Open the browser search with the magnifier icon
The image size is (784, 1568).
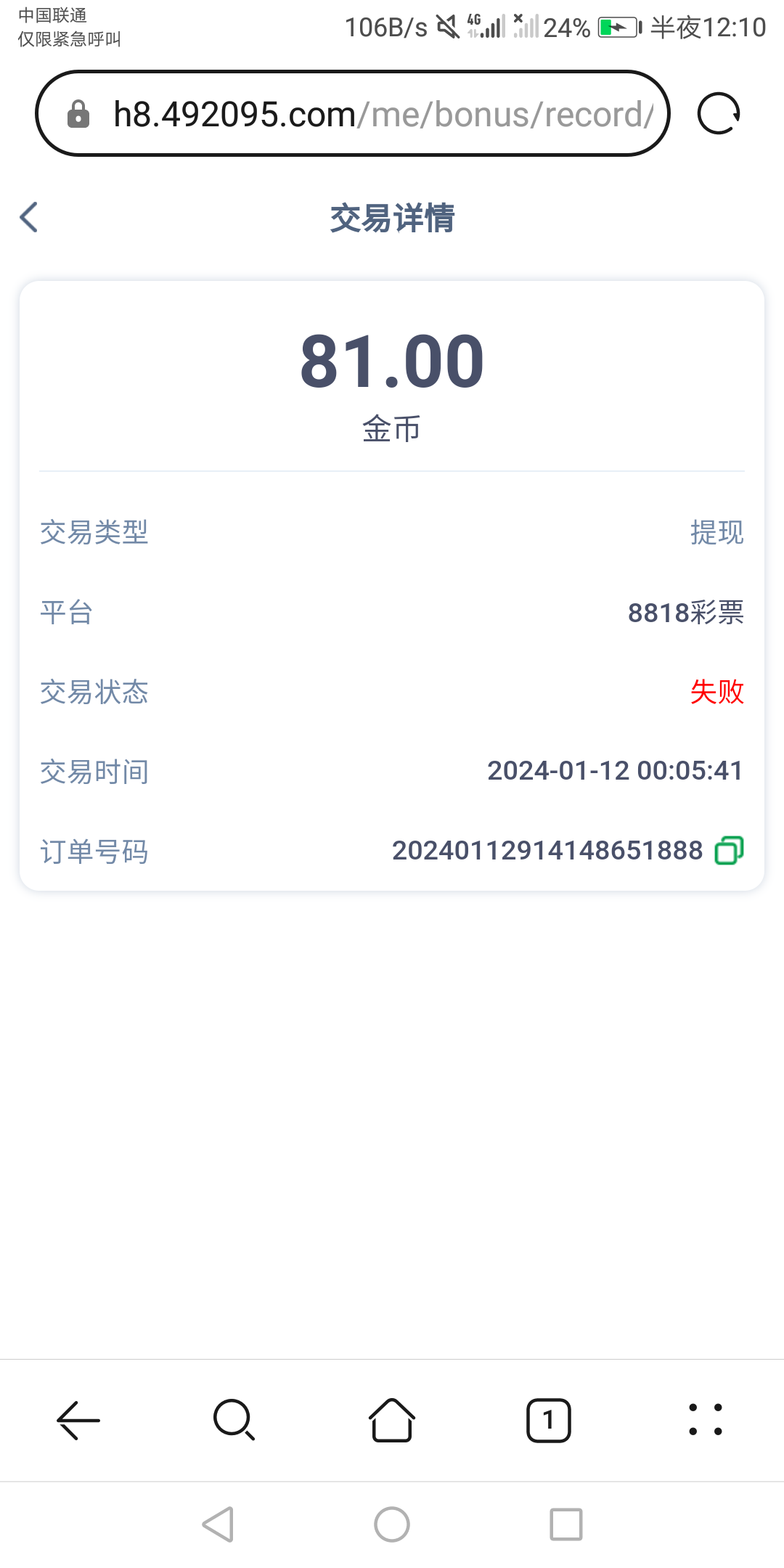pyautogui.click(x=234, y=1421)
